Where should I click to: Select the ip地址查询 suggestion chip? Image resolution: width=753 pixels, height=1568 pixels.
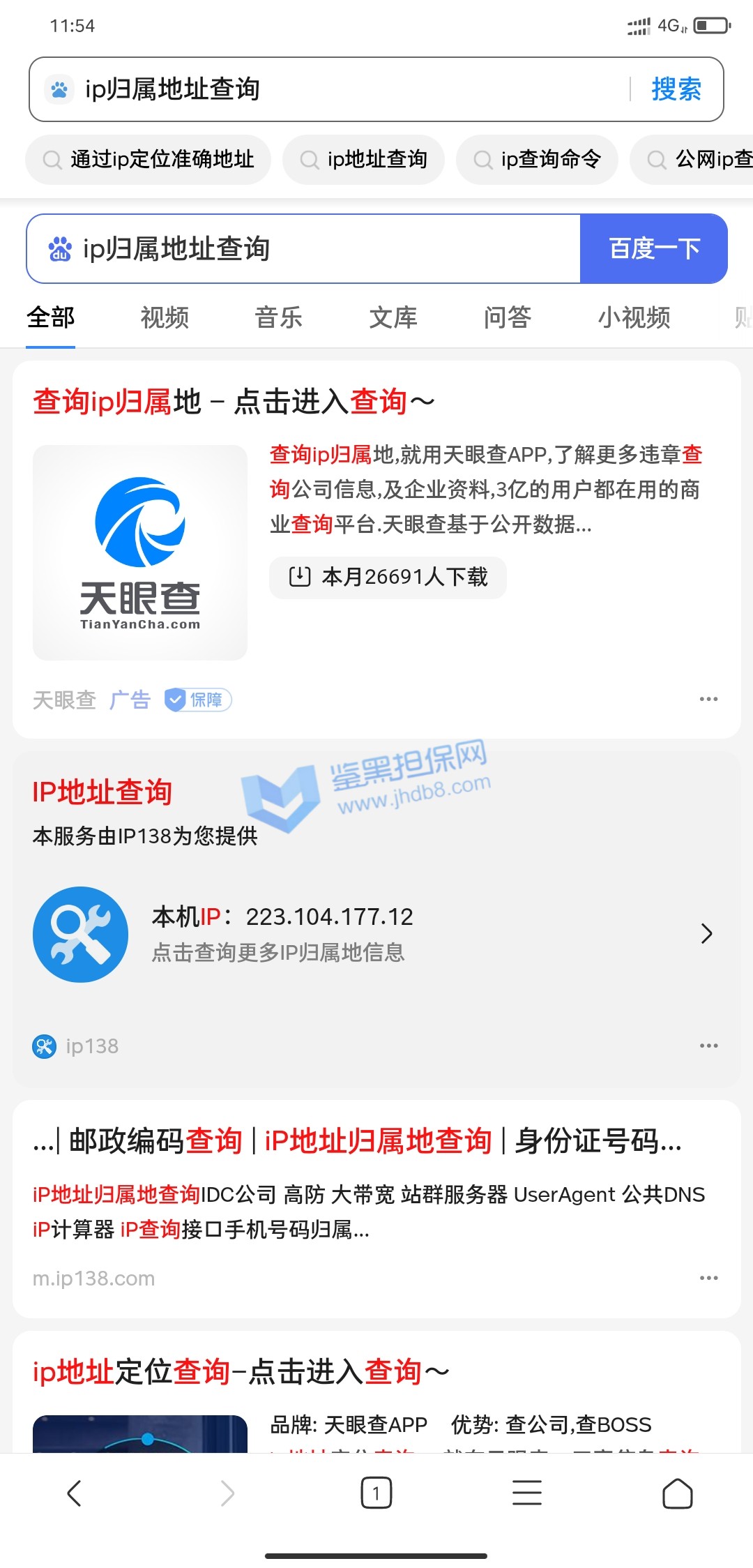[364, 160]
